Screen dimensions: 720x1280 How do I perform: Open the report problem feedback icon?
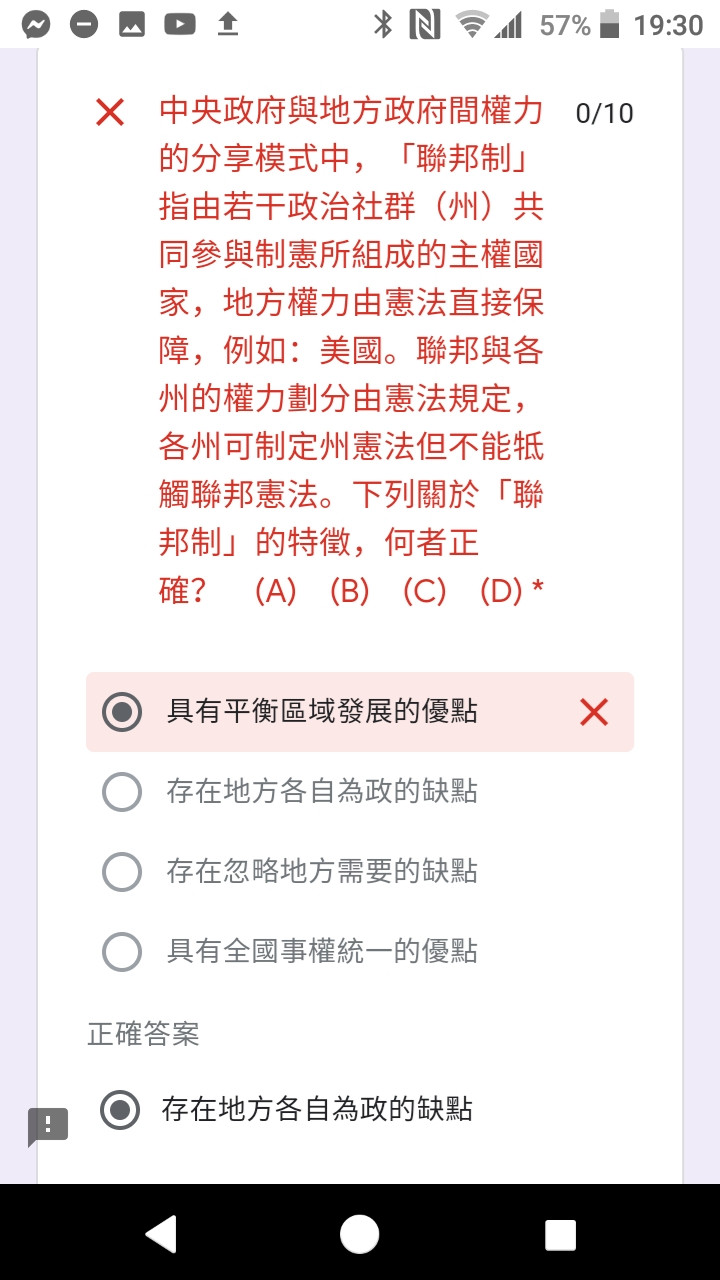click(x=48, y=1126)
